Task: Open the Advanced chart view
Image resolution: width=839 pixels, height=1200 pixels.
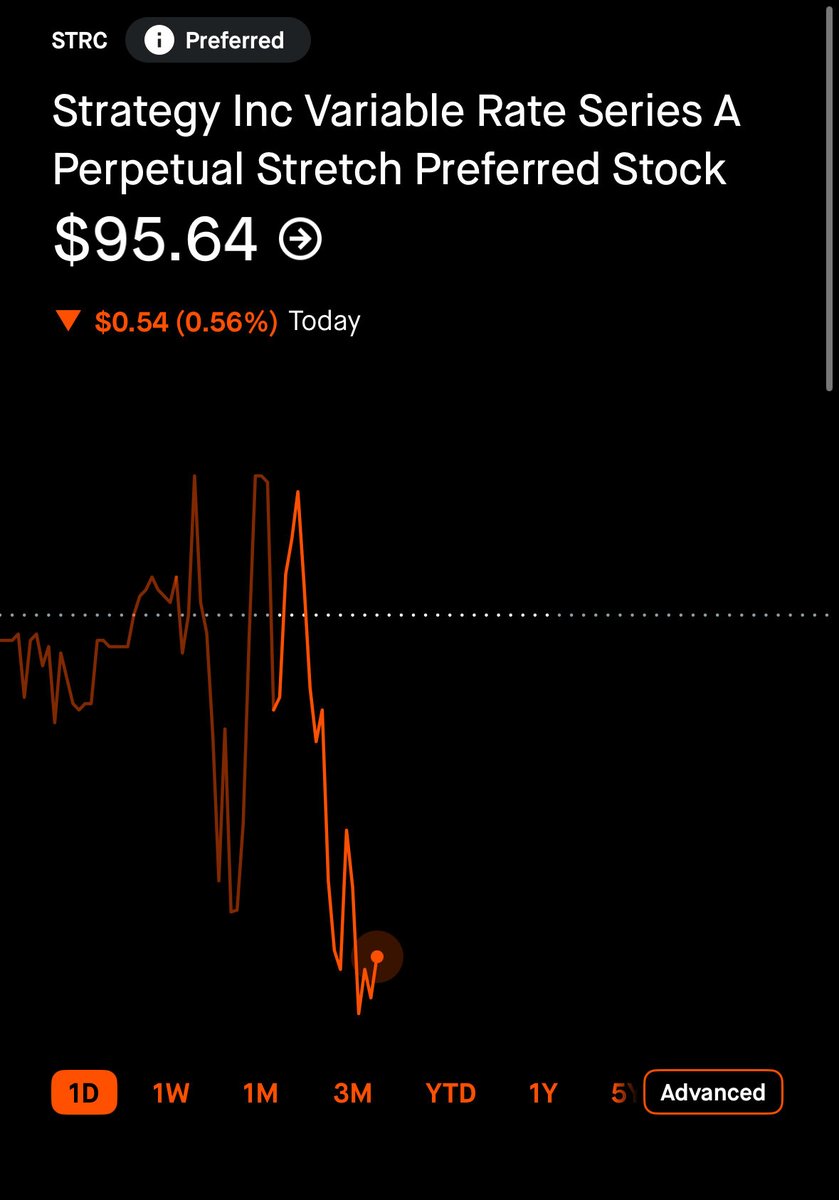Action: click(713, 1092)
